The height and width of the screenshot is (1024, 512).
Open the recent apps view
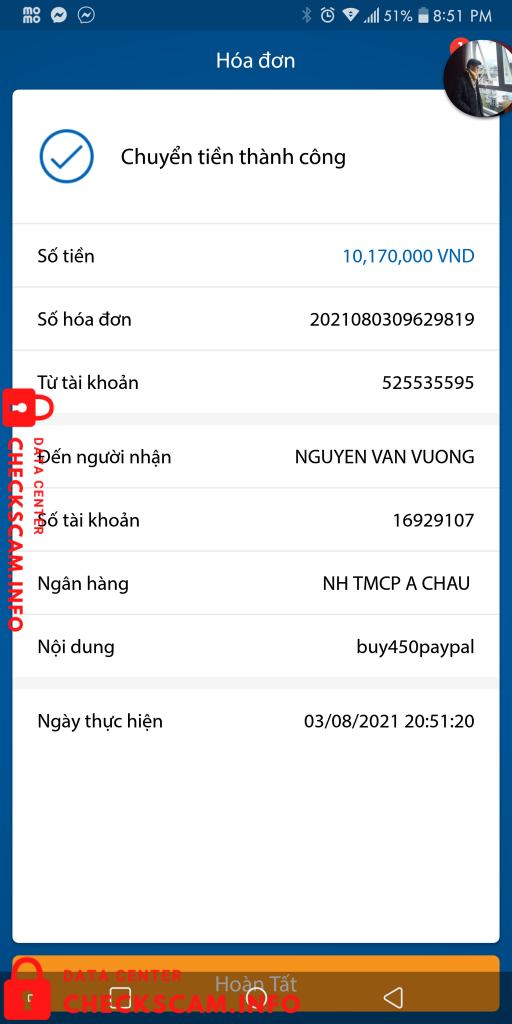121,997
